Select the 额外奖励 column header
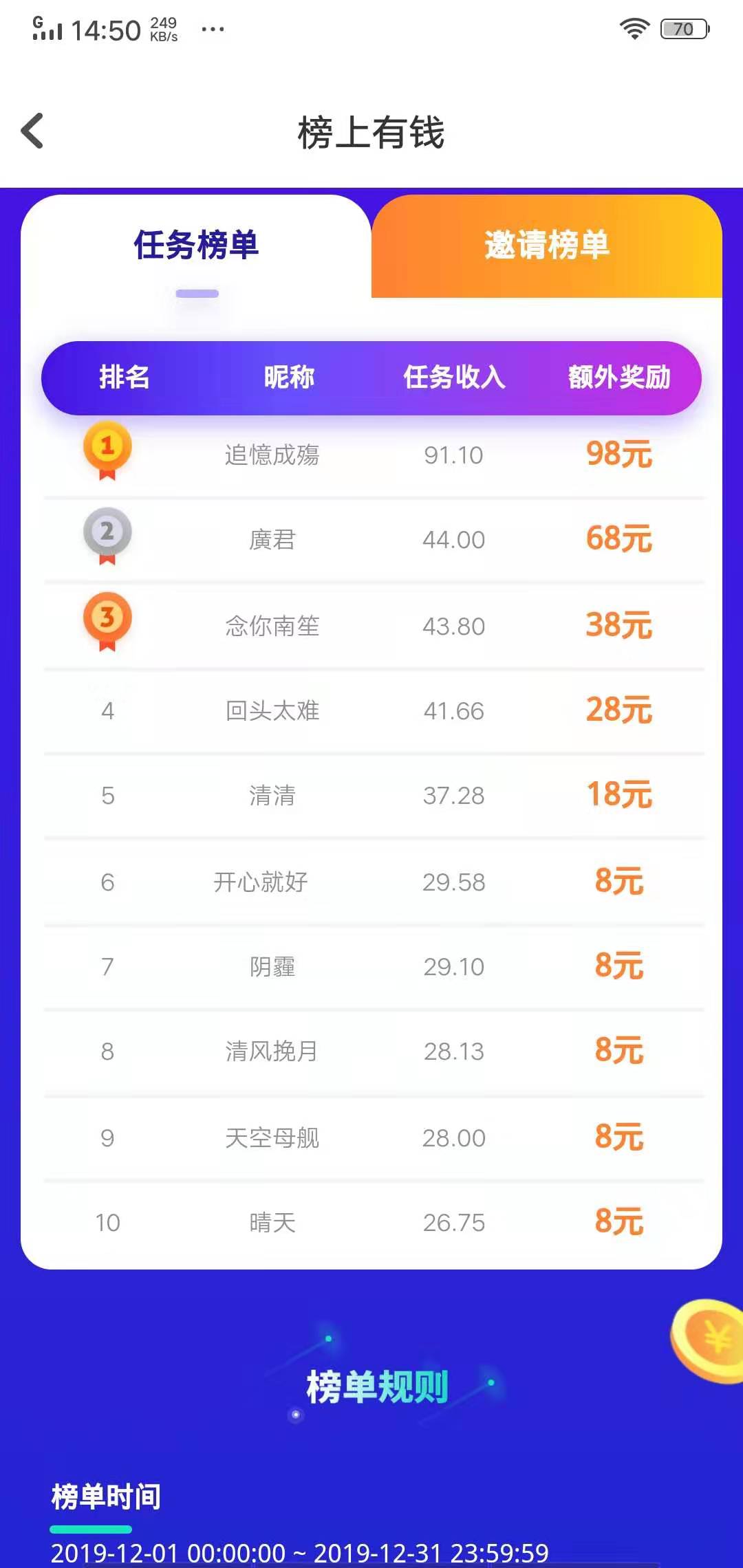Image resolution: width=743 pixels, height=1568 pixels. click(618, 377)
